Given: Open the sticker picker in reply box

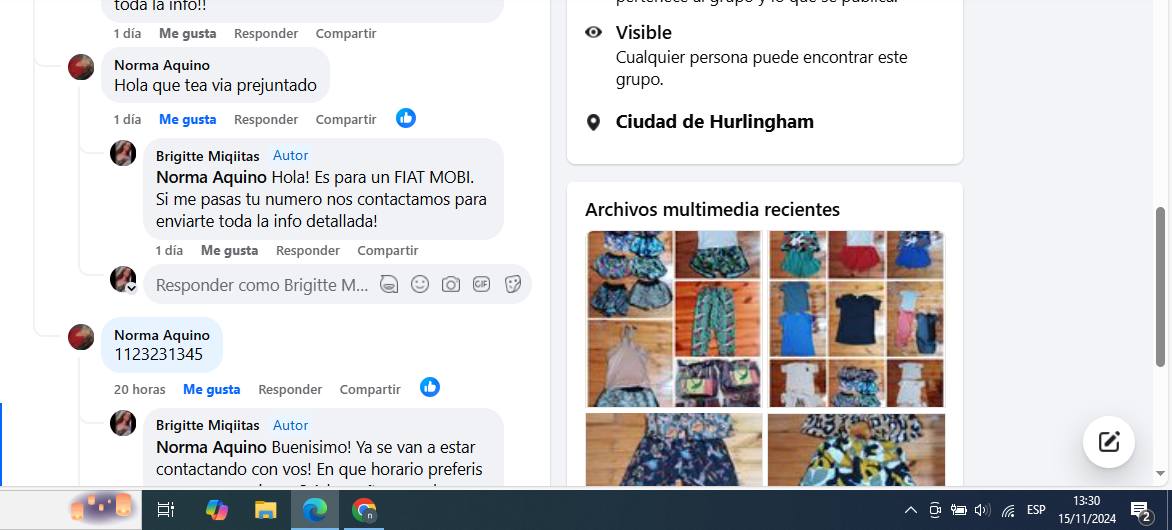Looking at the screenshot, I should click(x=513, y=284).
